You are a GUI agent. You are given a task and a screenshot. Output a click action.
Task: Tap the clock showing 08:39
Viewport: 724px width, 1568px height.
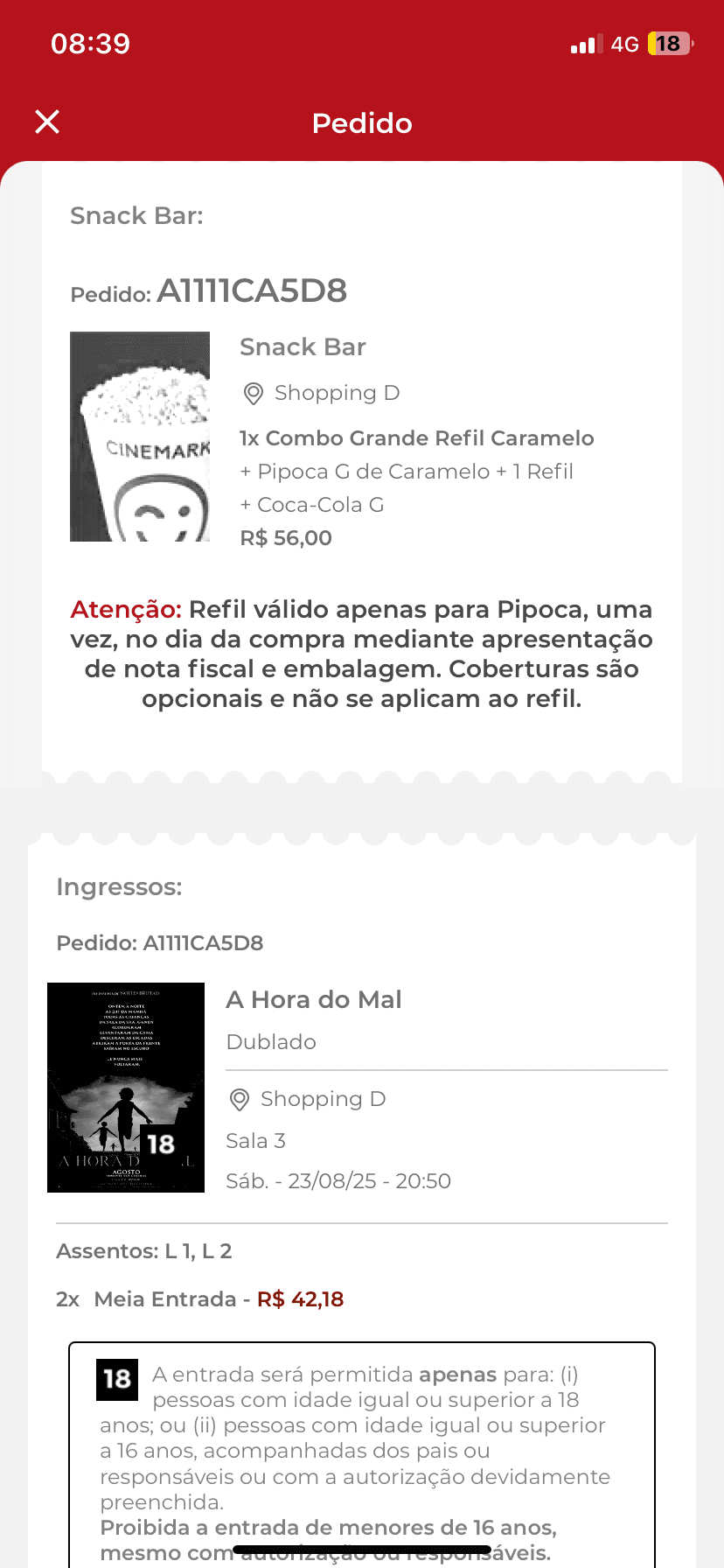coord(88,42)
